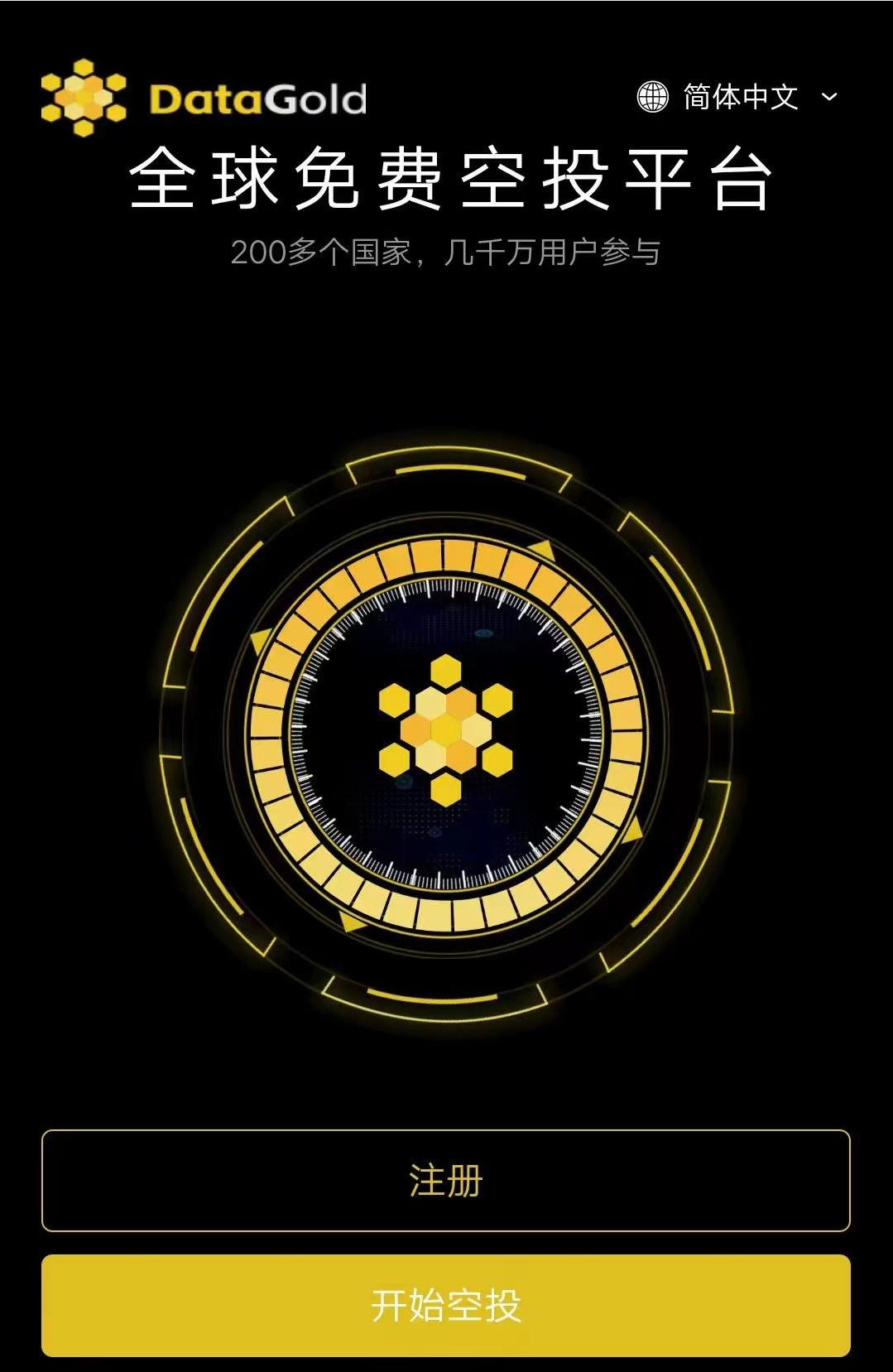Tap the 注册 register button
Screen dimensions: 893x1372
pyautogui.click(x=446, y=1180)
